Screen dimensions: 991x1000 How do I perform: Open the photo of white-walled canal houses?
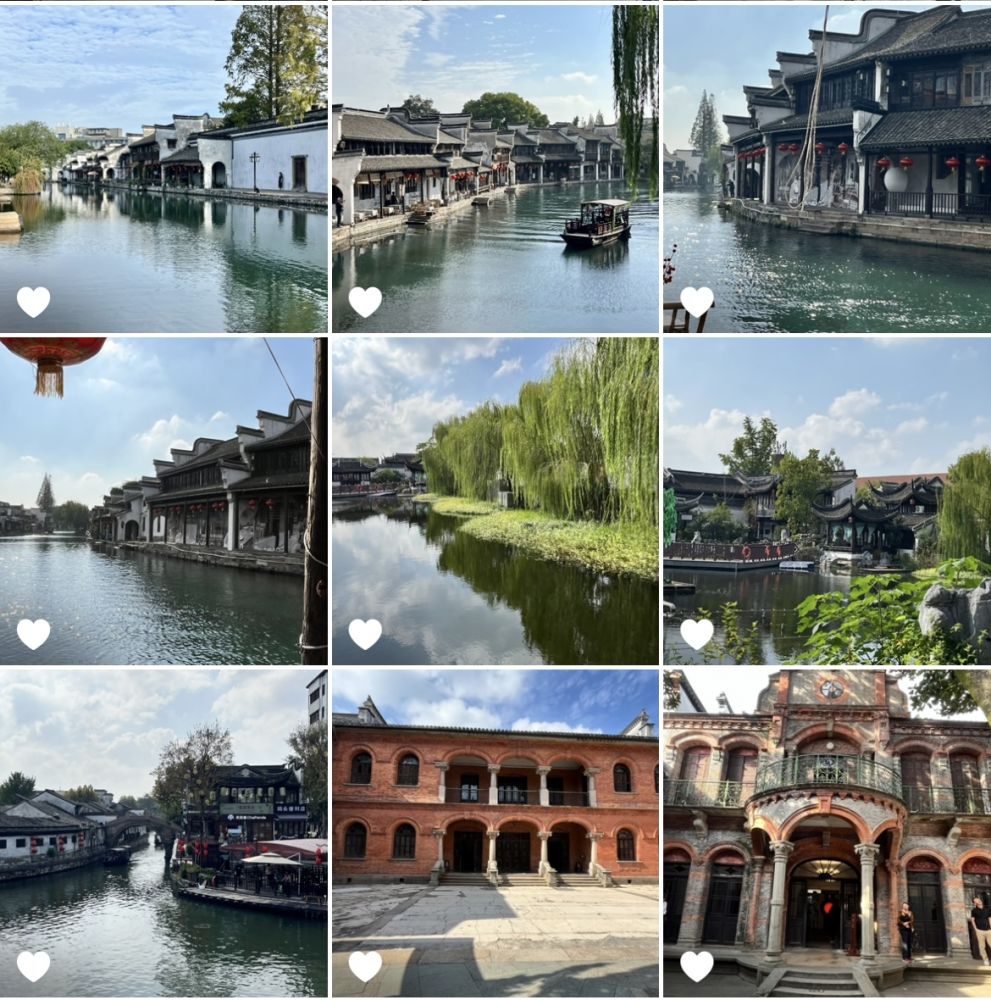[163, 168]
